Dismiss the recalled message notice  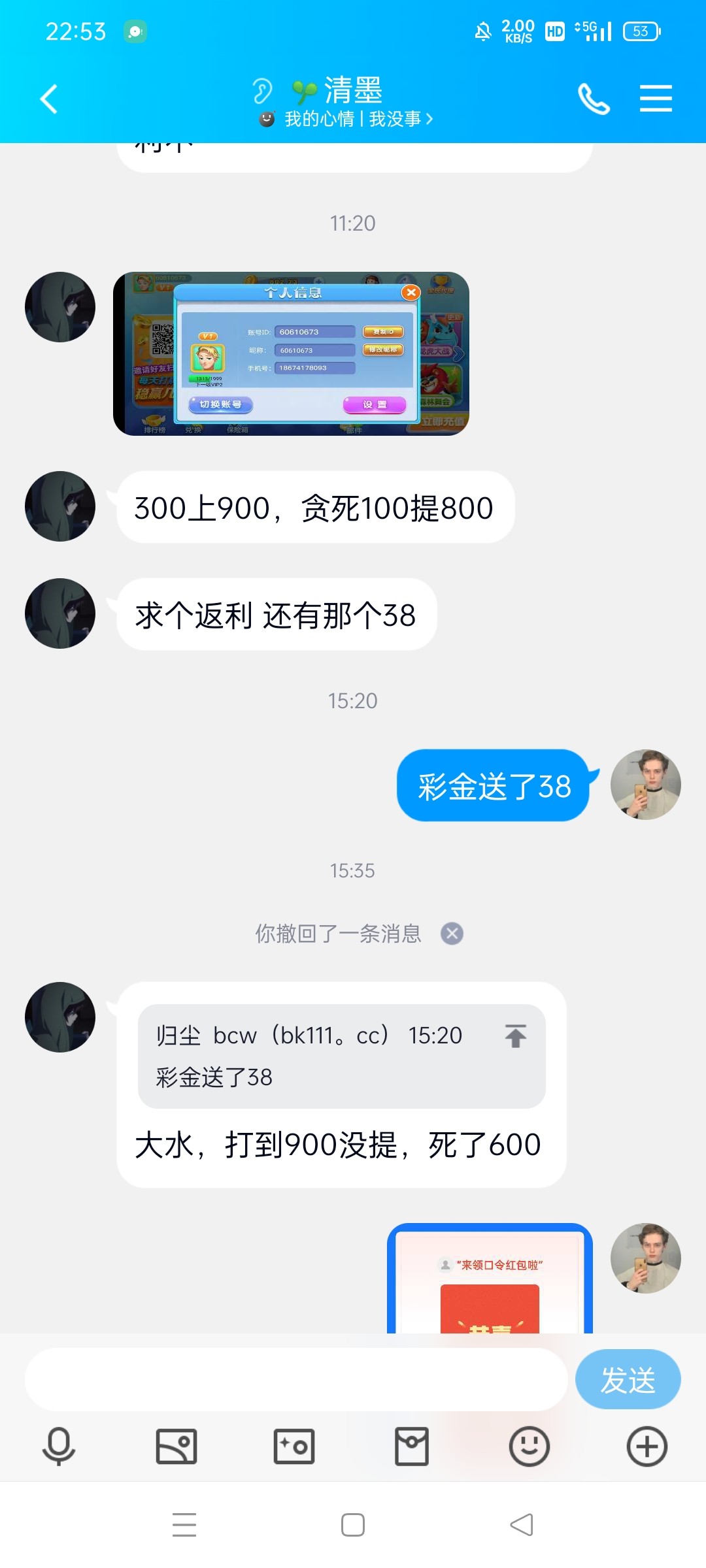click(x=452, y=934)
